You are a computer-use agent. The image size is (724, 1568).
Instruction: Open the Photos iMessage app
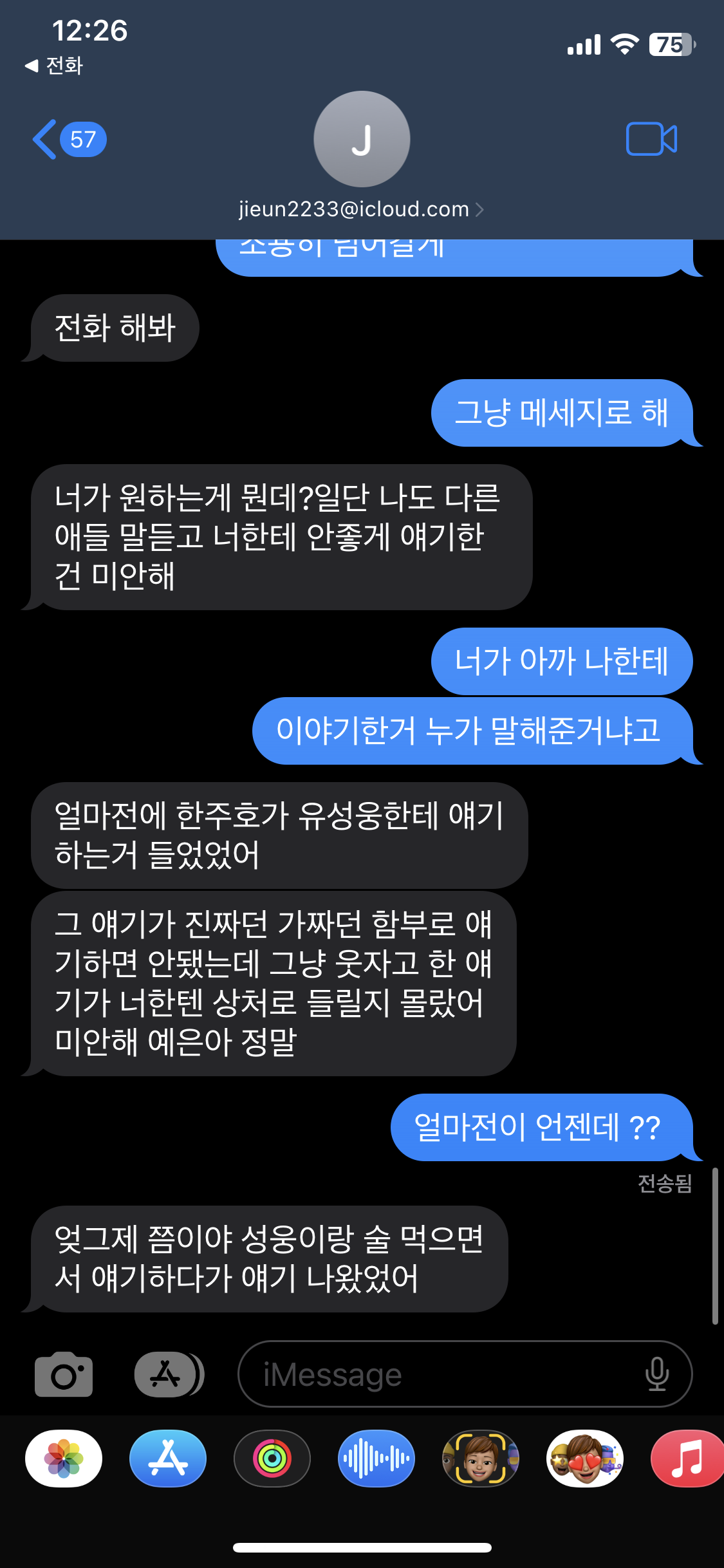[x=64, y=1459]
